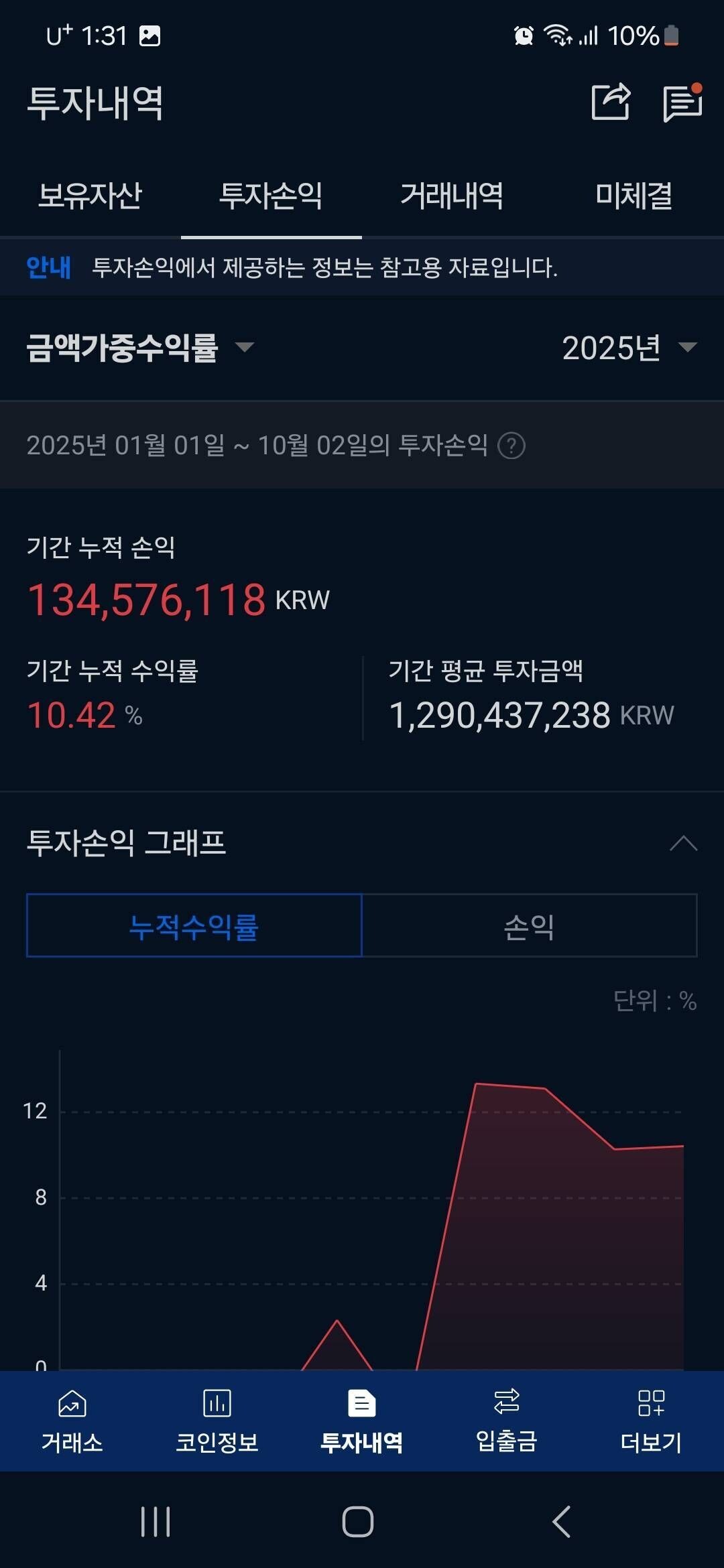Select the 거래소 exchange icon in bottom navigation
The height and width of the screenshot is (1568, 724).
pyautogui.click(x=72, y=1421)
